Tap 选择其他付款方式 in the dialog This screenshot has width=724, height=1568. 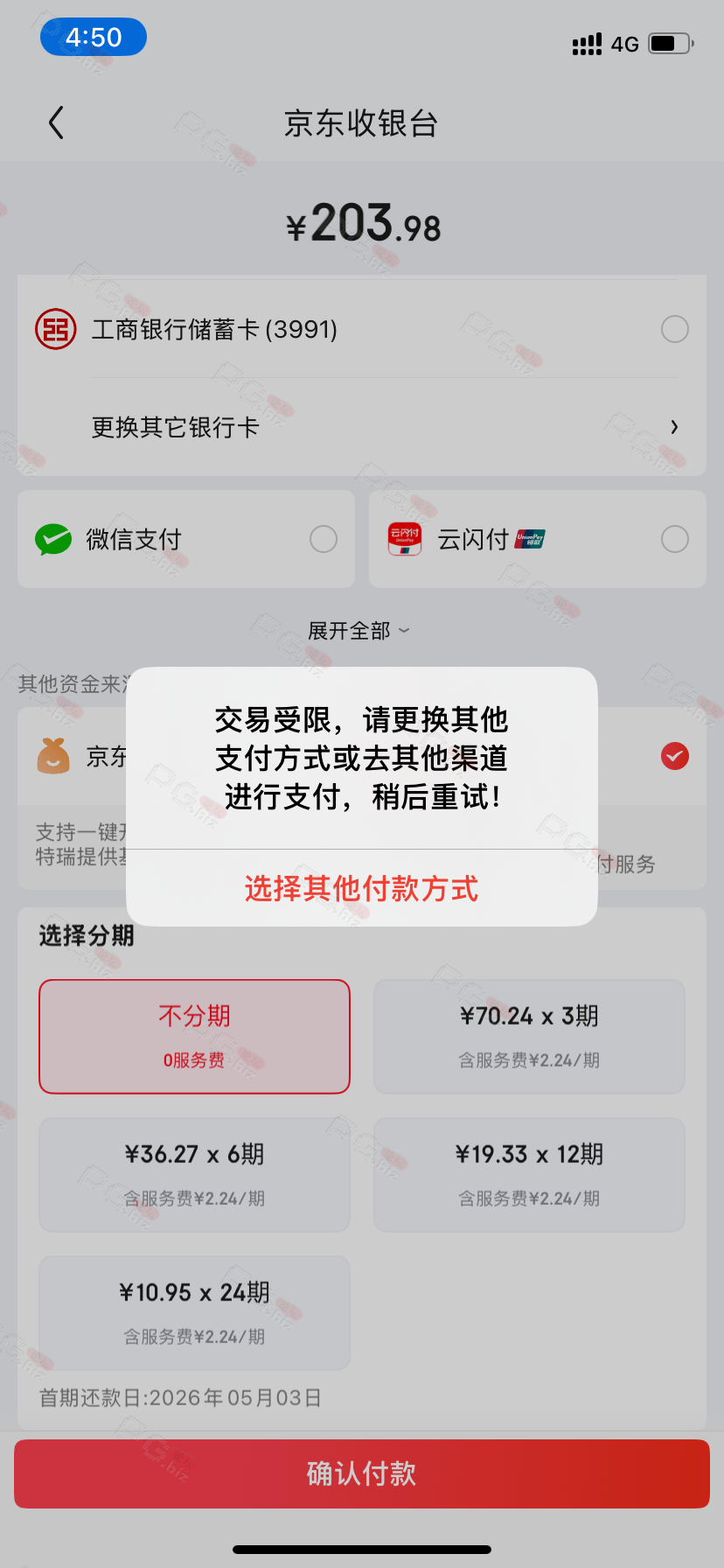361,889
